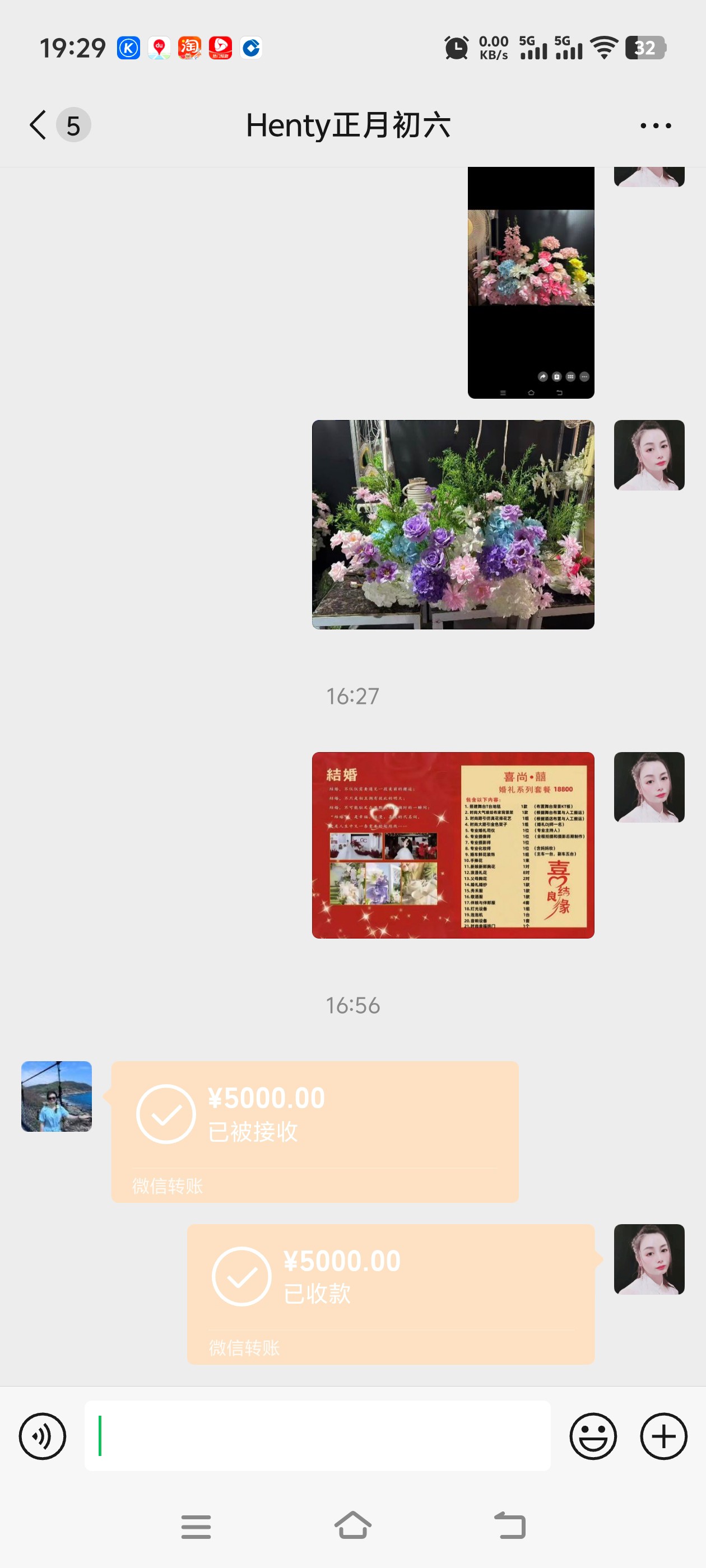Open the recent apps menu button
This screenshot has width=706, height=1568.
click(196, 1527)
